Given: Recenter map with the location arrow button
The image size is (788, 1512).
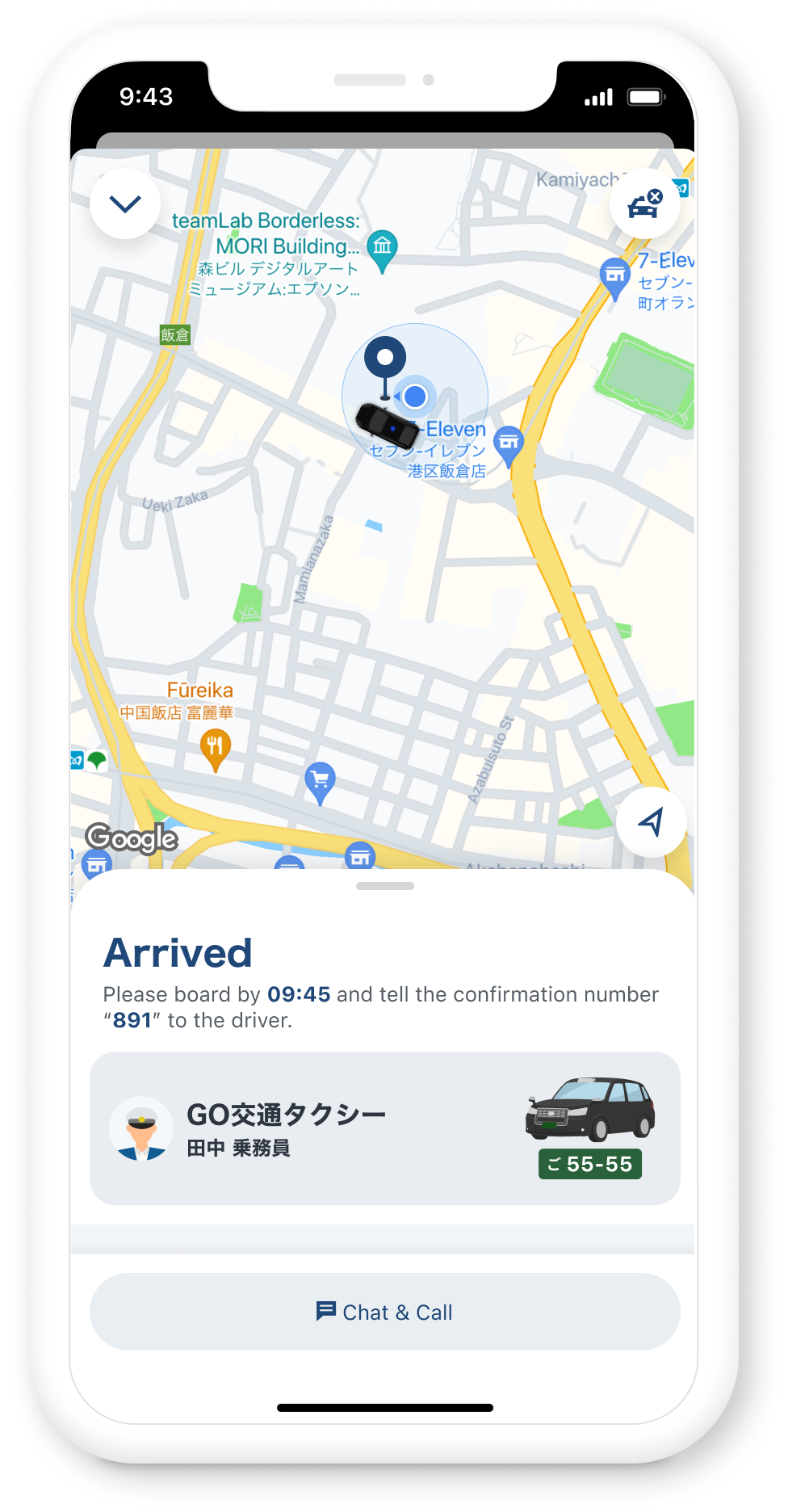Looking at the screenshot, I should (652, 822).
